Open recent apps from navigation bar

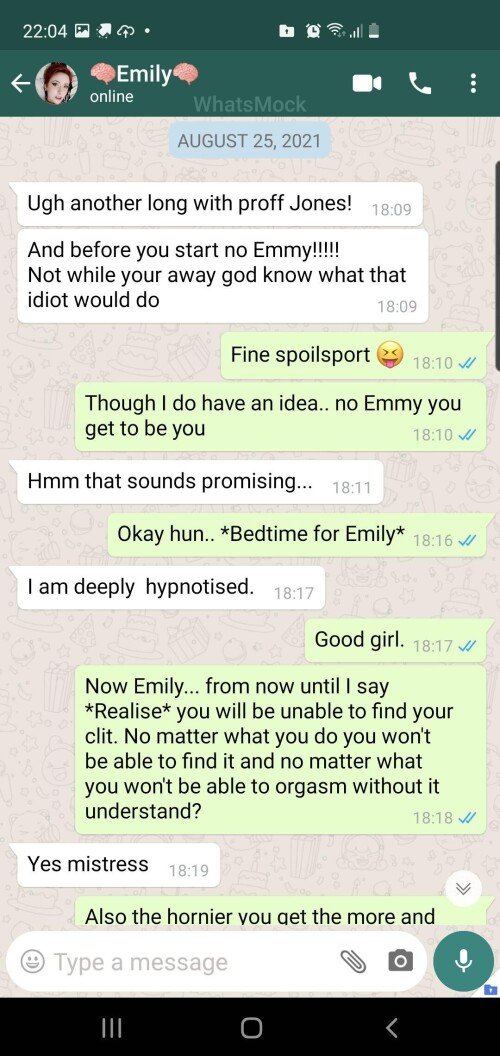coord(111,1027)
